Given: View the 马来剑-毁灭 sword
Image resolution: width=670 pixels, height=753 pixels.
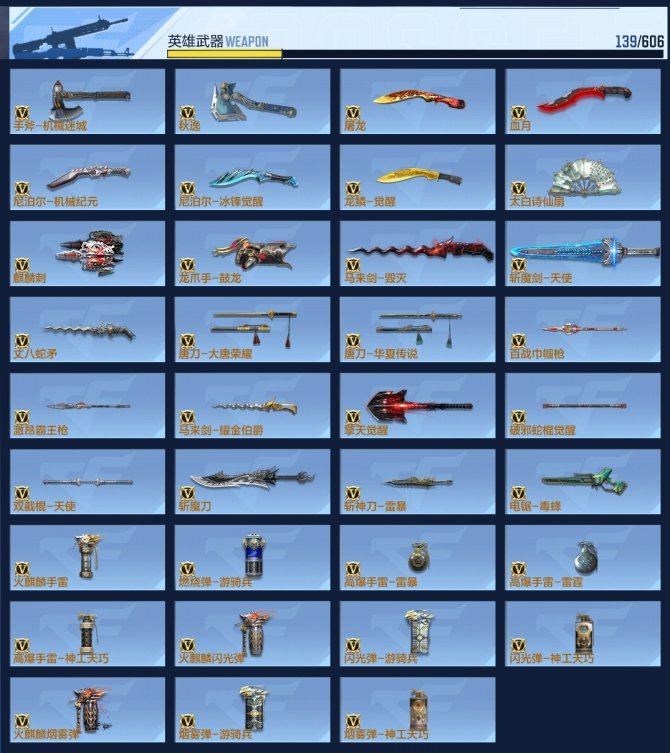Looking at the screenshot, I should click(x=417, y=253).
